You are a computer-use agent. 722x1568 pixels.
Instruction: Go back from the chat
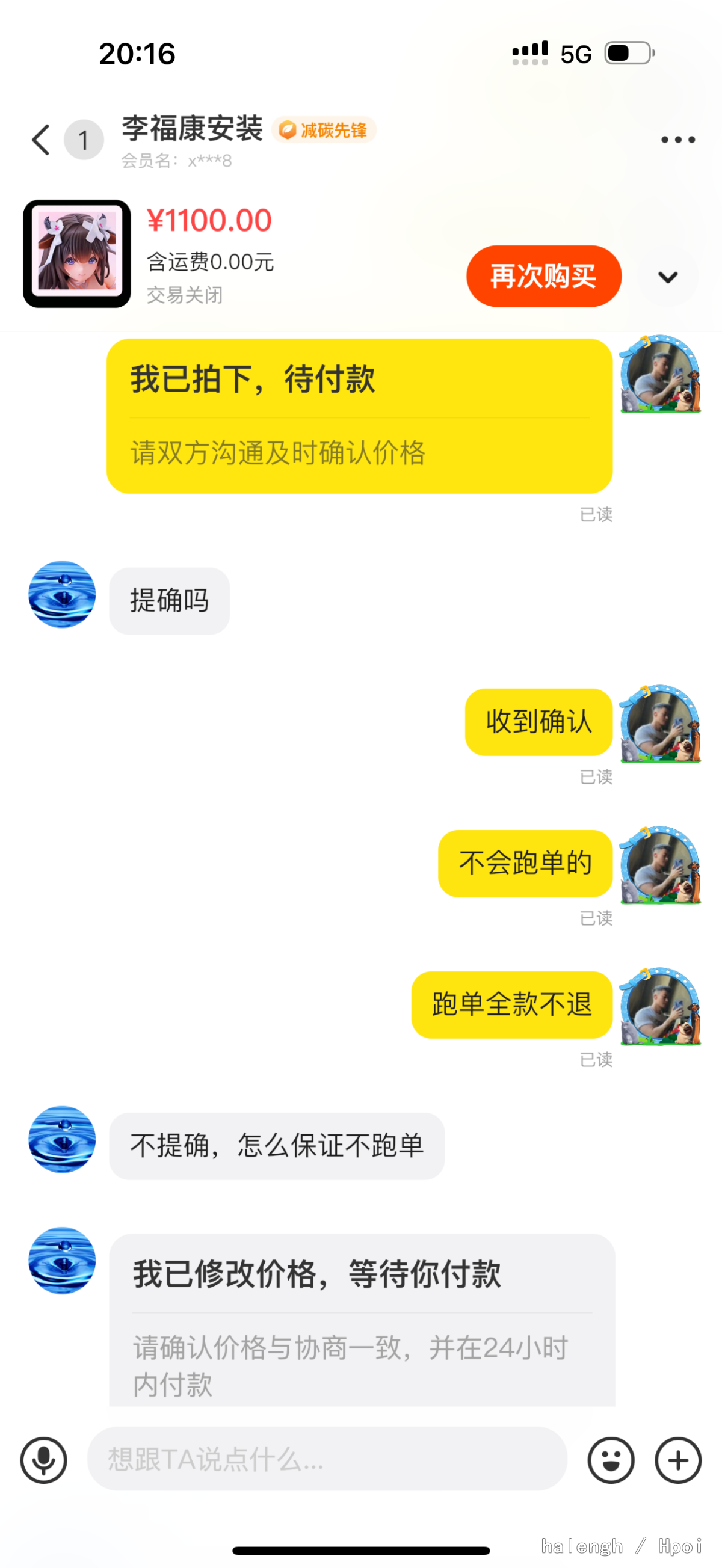[41, 140]
